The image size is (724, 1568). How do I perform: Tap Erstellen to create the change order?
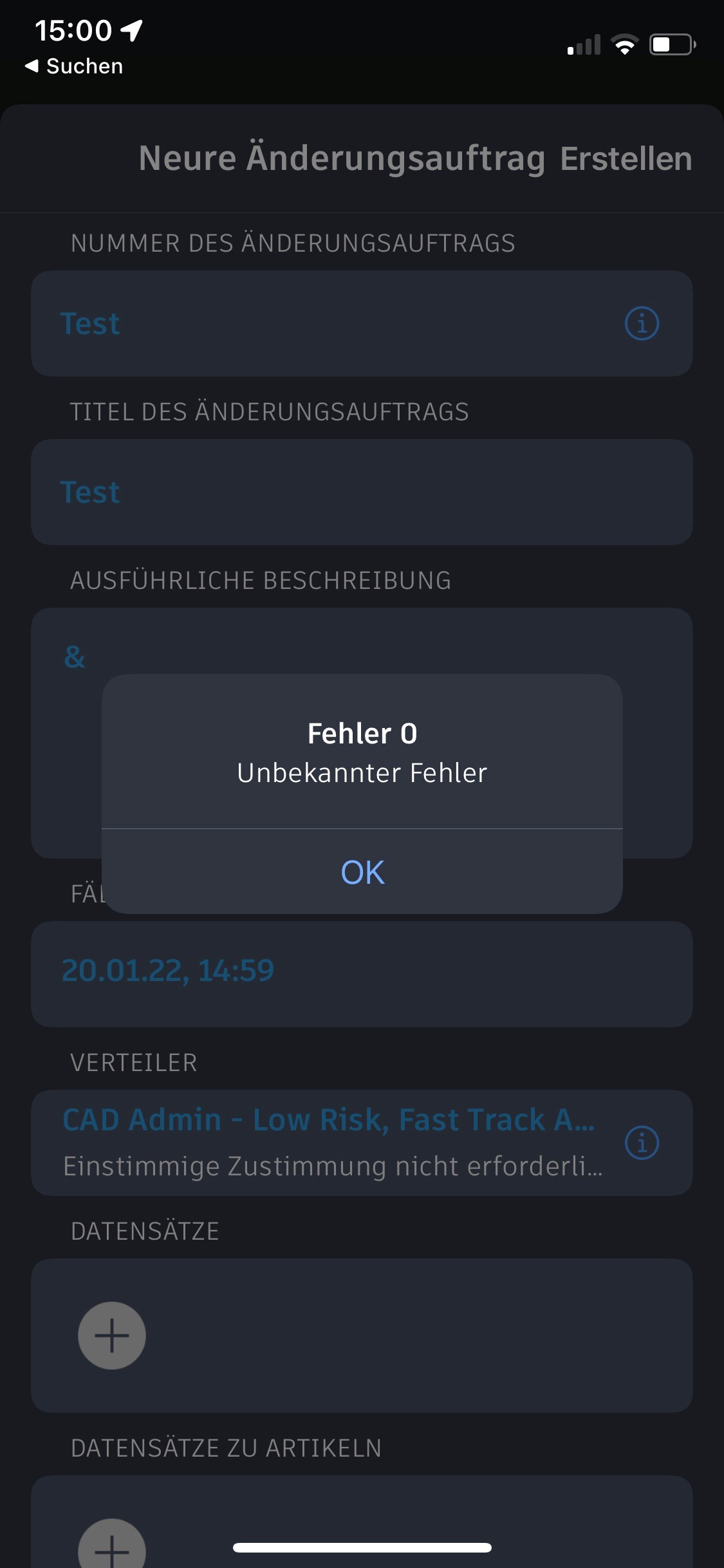point(626,159)
